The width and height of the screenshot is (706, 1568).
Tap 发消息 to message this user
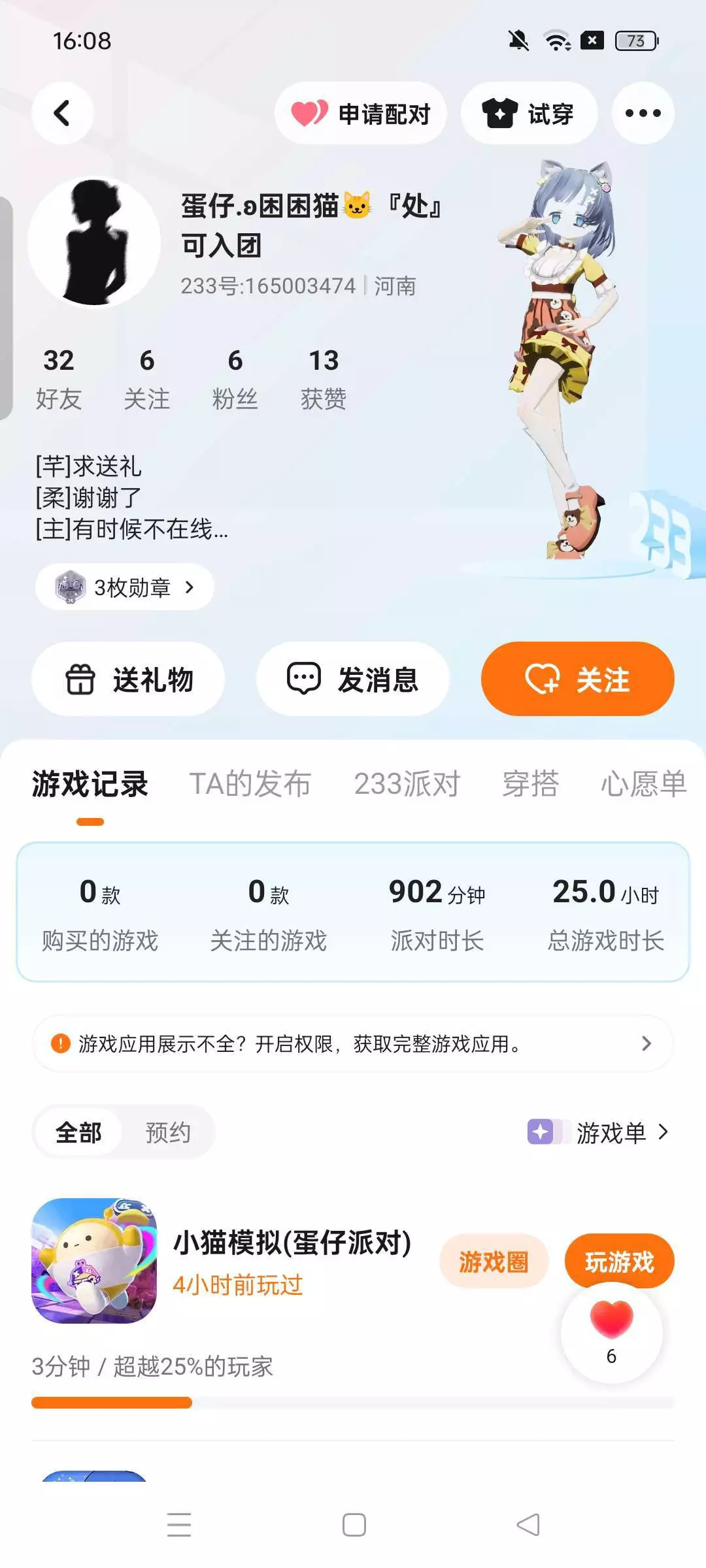pyautogui.click(x=353, y=679)
